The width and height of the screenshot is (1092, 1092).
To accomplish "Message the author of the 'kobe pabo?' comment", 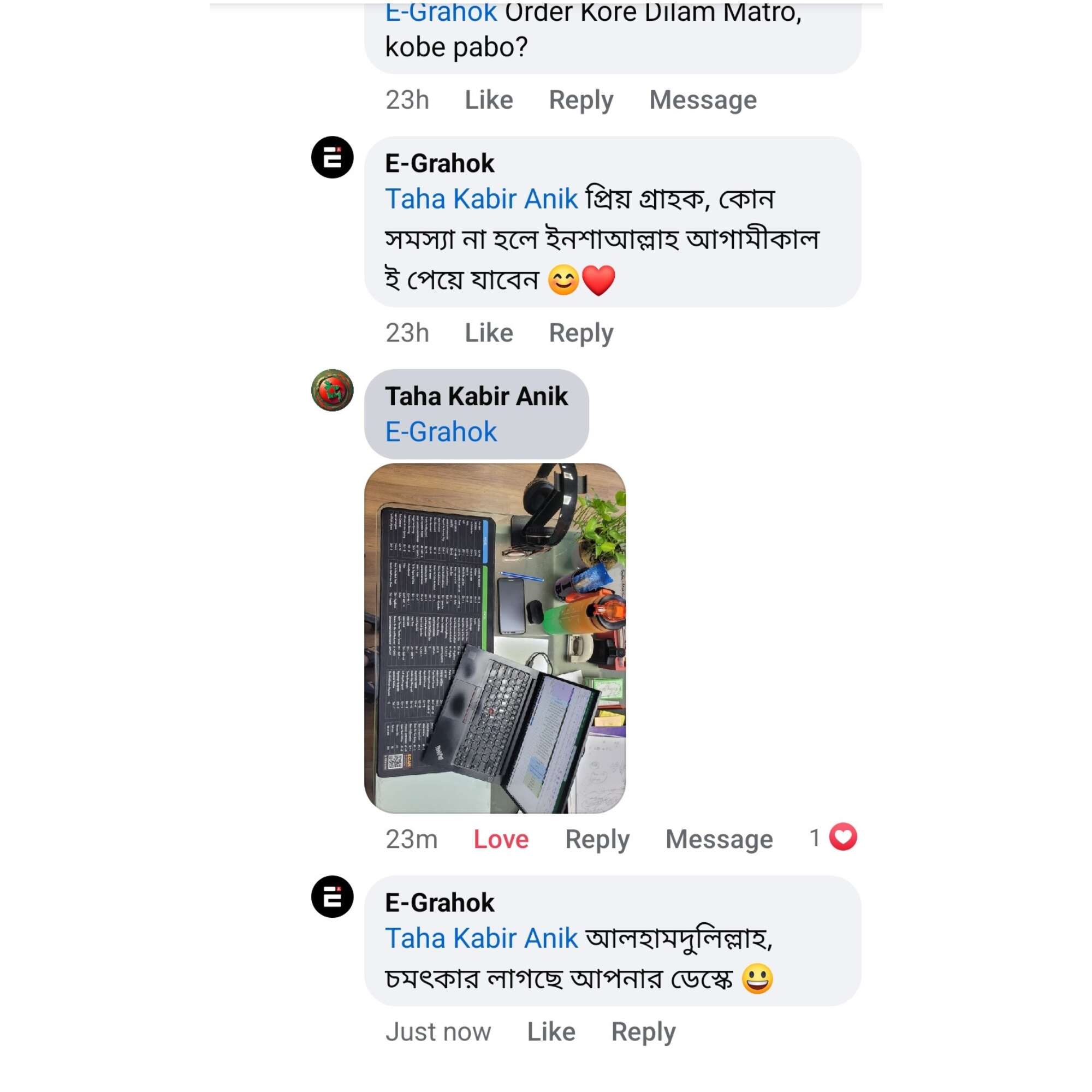I will point(703,100).
